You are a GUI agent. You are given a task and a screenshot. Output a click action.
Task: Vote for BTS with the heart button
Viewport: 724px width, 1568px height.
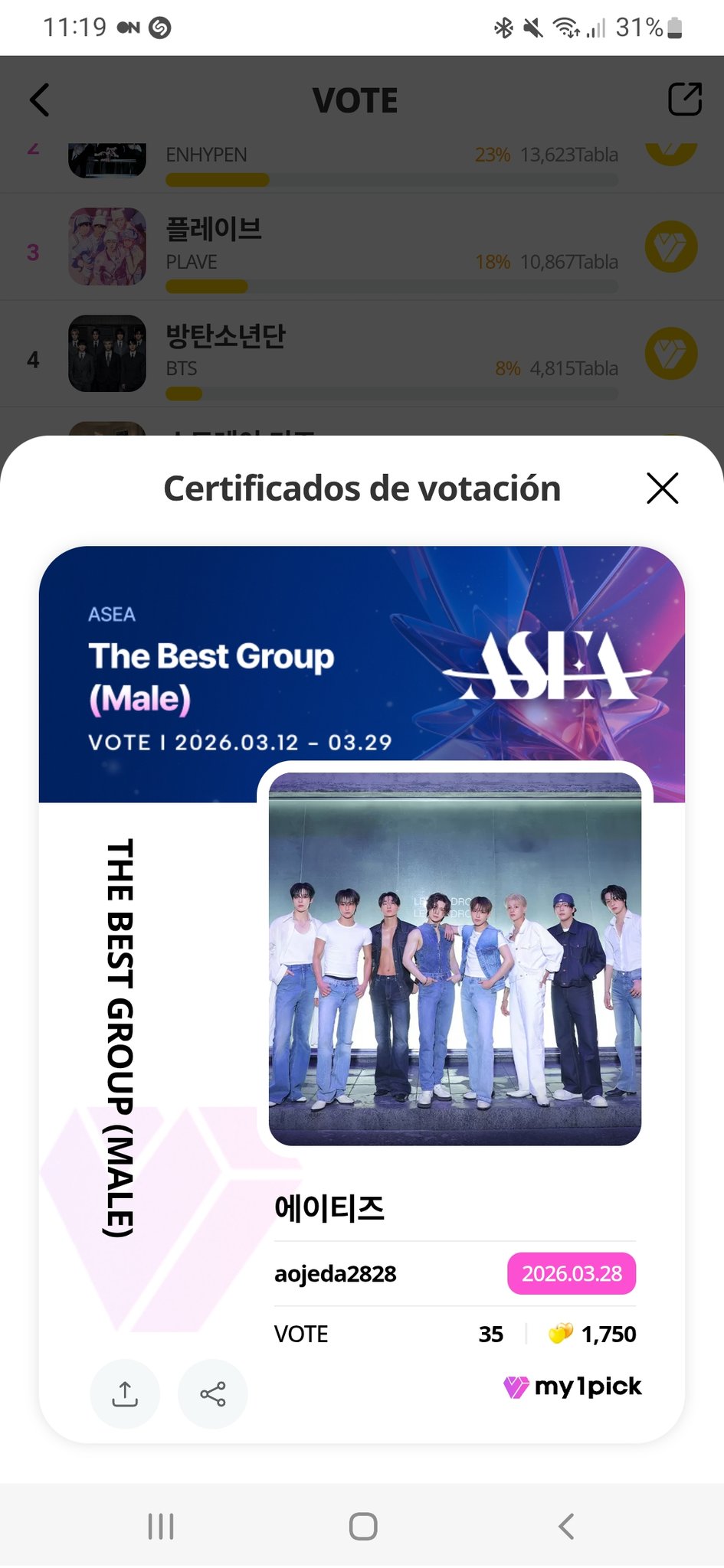[x=671, y=354]
